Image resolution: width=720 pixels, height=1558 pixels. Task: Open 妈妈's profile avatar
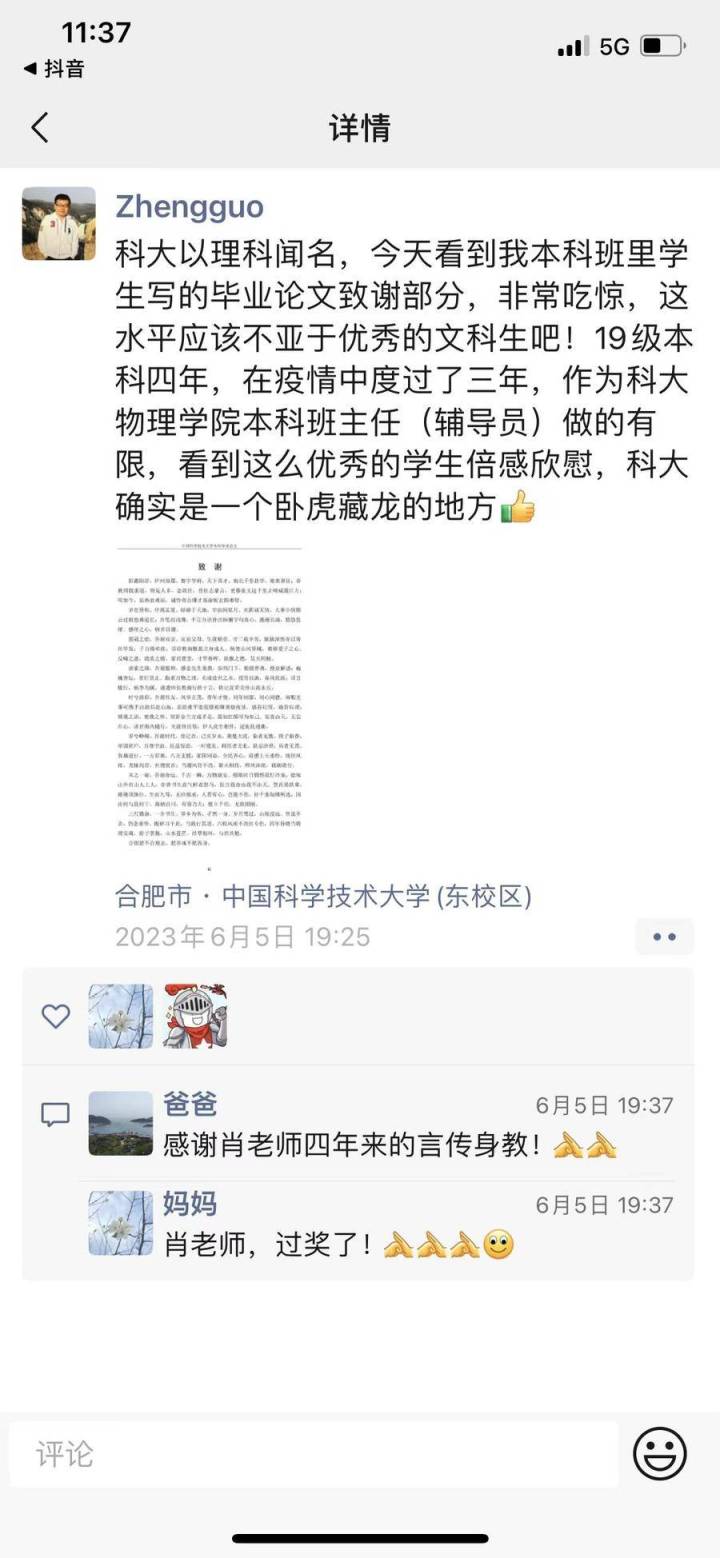coord(121,1222)
